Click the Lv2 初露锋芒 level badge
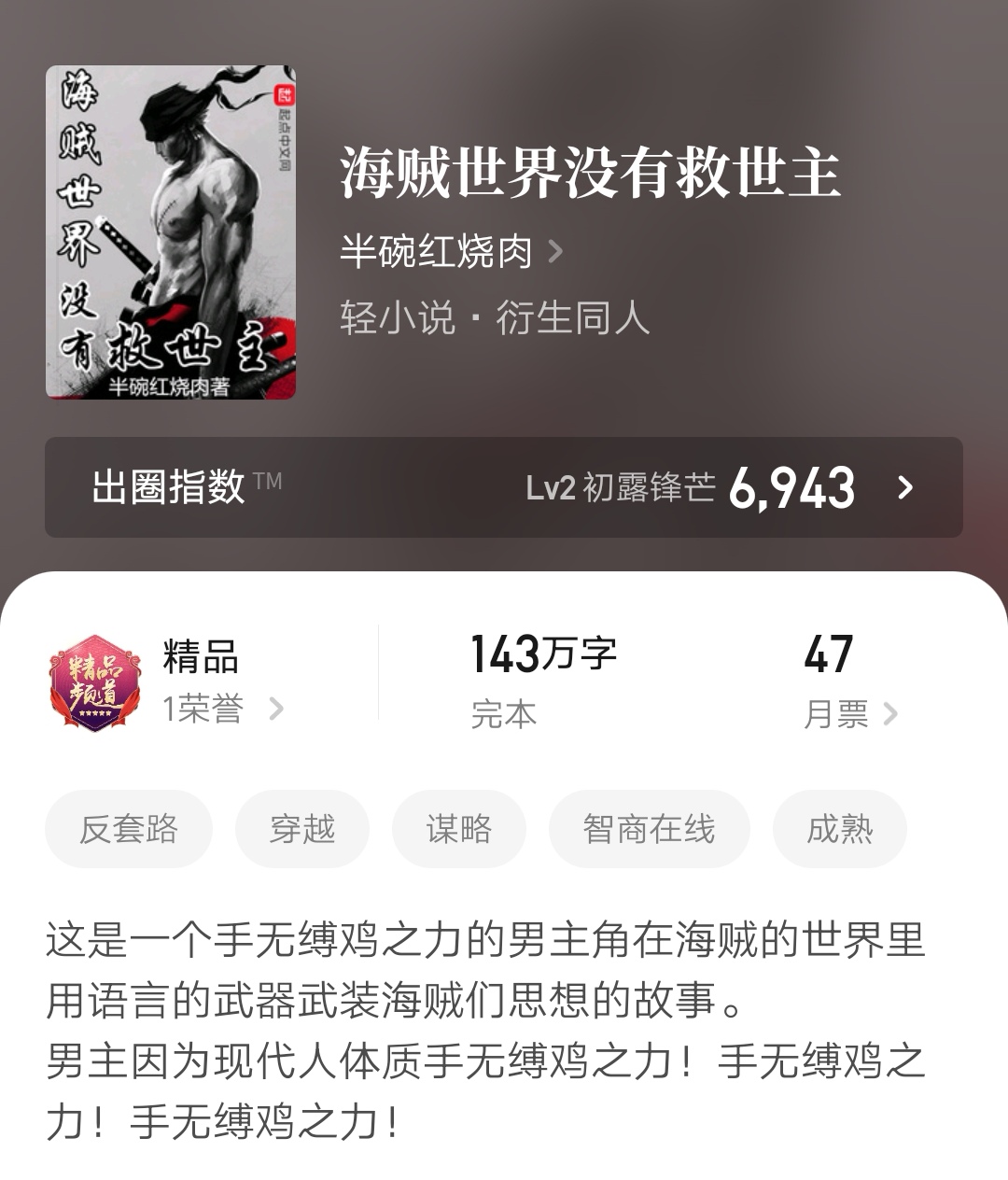The height and width of the screenshot is (1180, 1008). (622, 485)
